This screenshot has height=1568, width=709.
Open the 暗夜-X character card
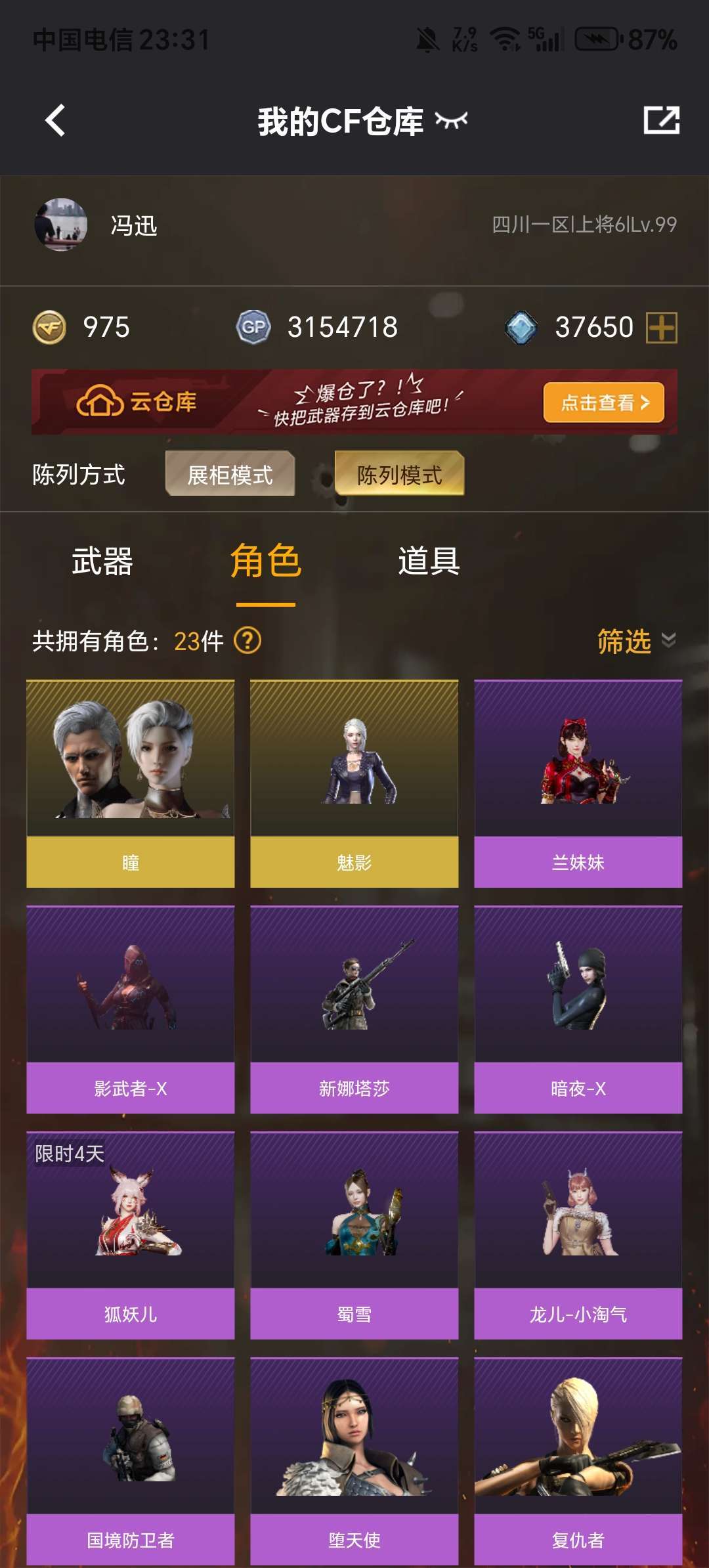point(578,1009)
